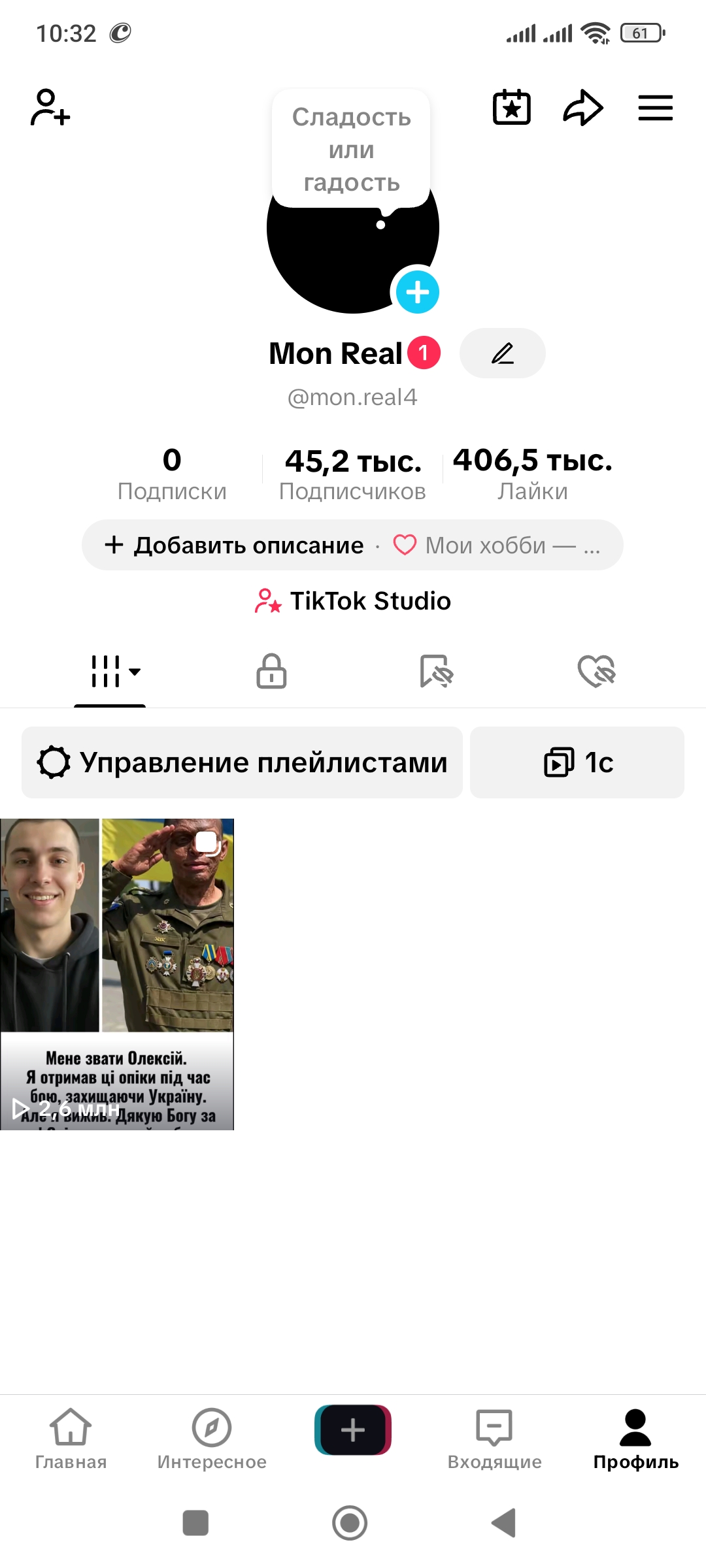706x1568 pixels.
Task: Tap the blue plus on avatar
Action: (x=417, y=292)
